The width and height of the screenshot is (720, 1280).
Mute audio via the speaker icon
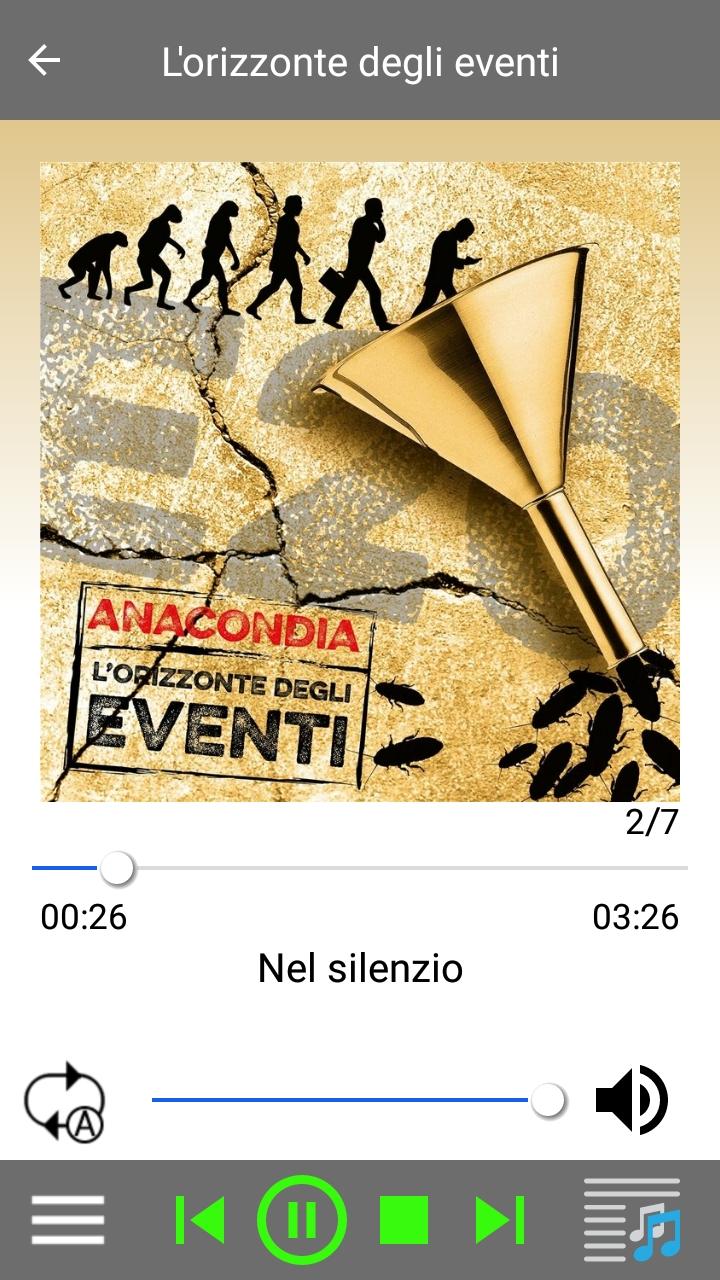tap(632, 1100)
